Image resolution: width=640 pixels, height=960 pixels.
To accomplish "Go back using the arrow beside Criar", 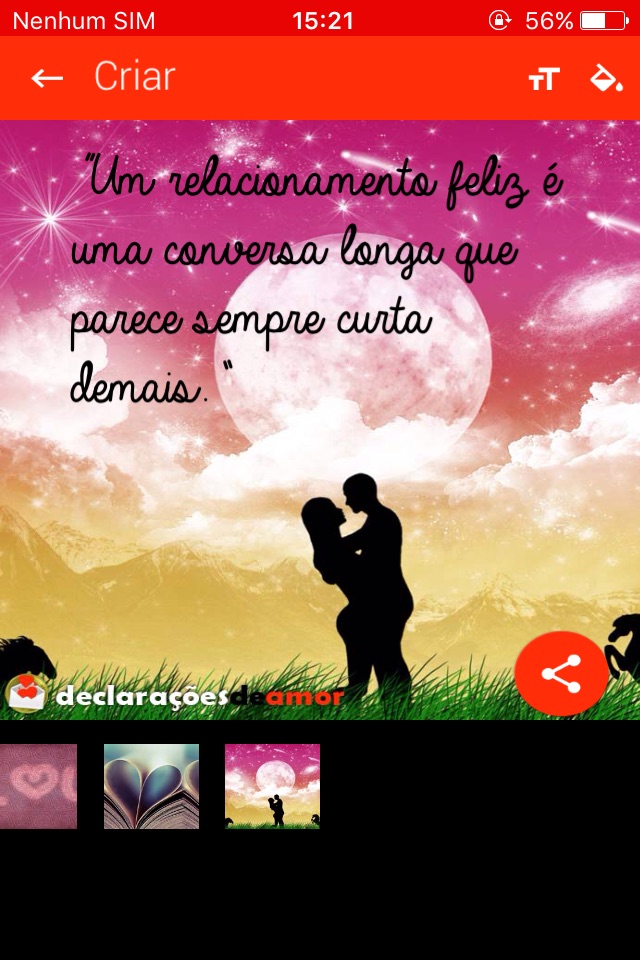I will coord(47,78).
